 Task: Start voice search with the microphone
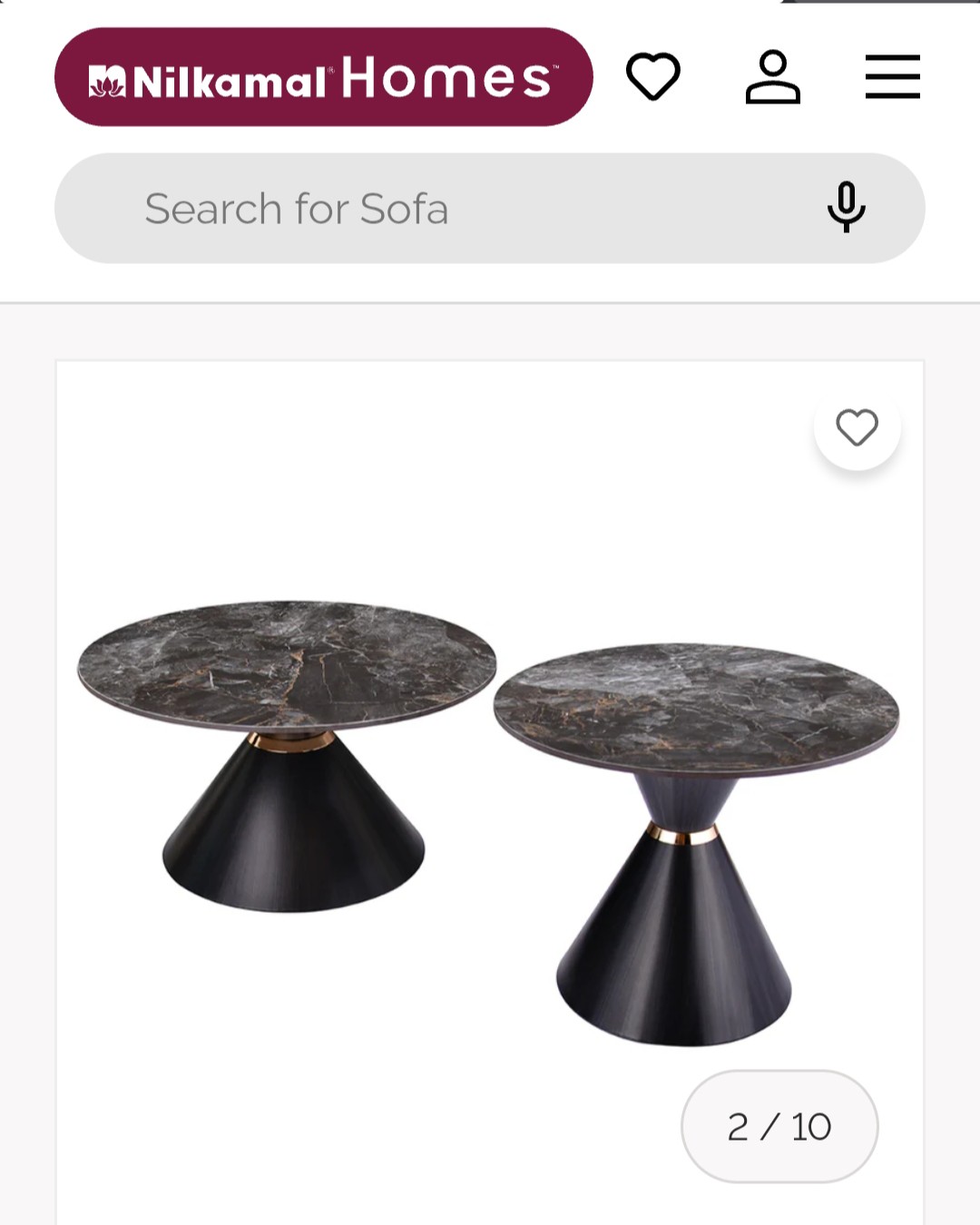[846, 207]
